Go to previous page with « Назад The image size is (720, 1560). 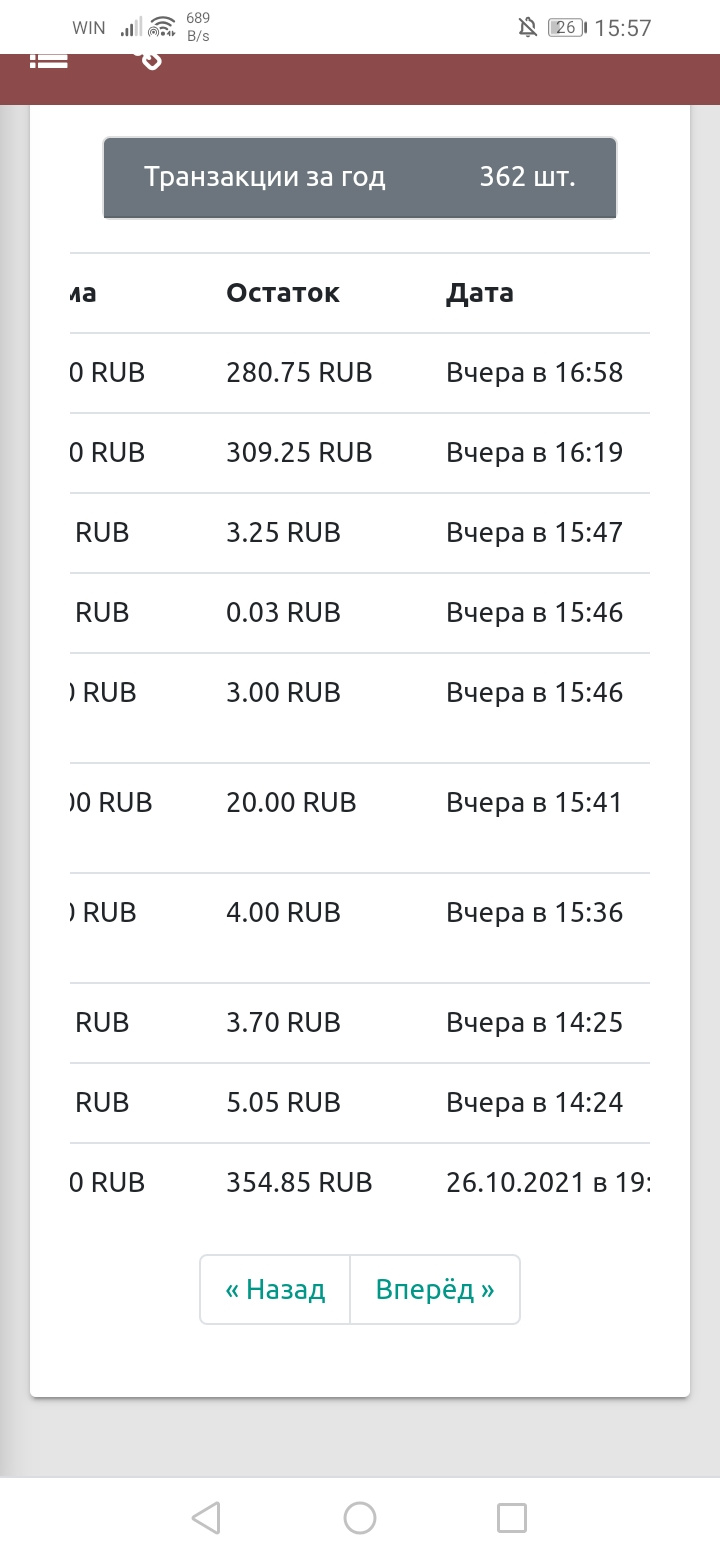[x=275, y=1289]
